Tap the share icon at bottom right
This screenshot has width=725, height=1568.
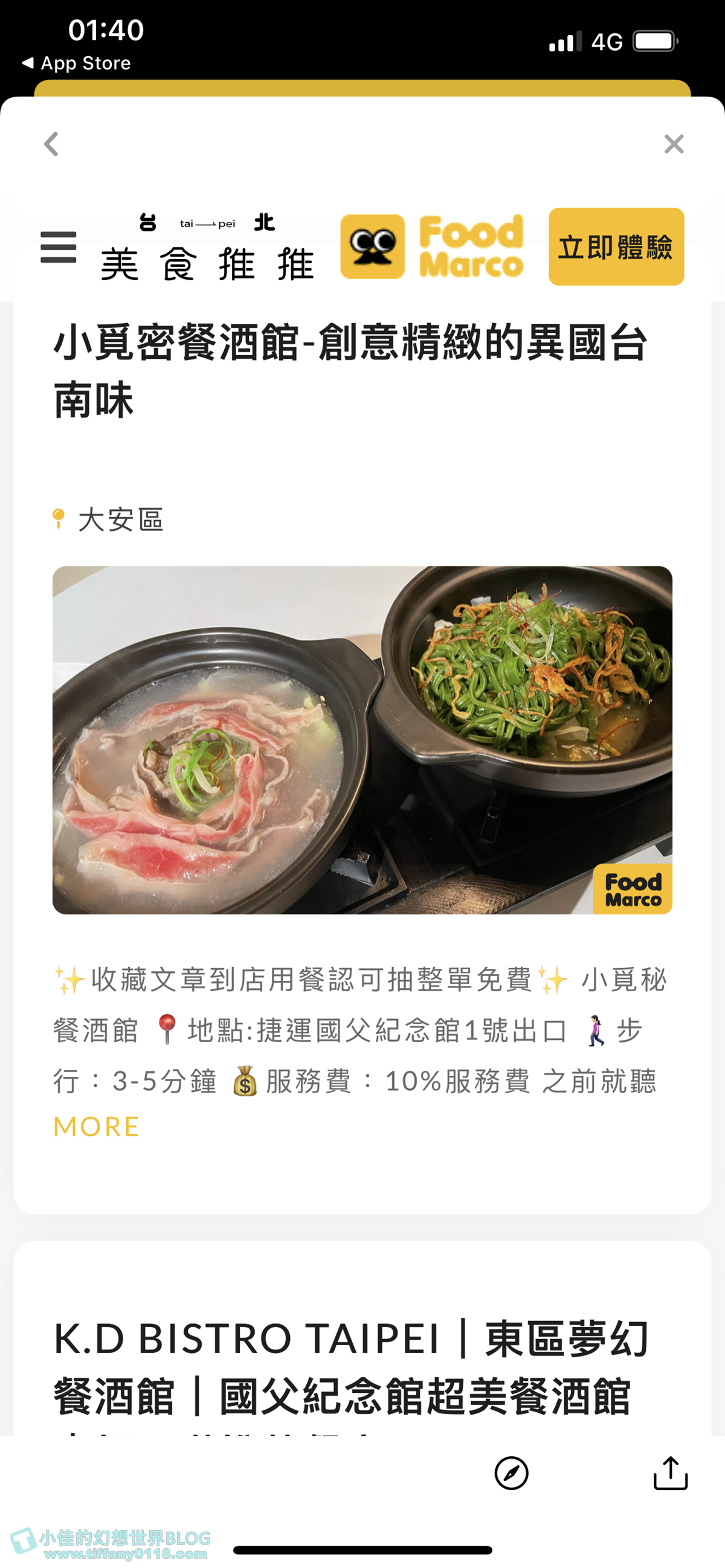point(671,1473)
